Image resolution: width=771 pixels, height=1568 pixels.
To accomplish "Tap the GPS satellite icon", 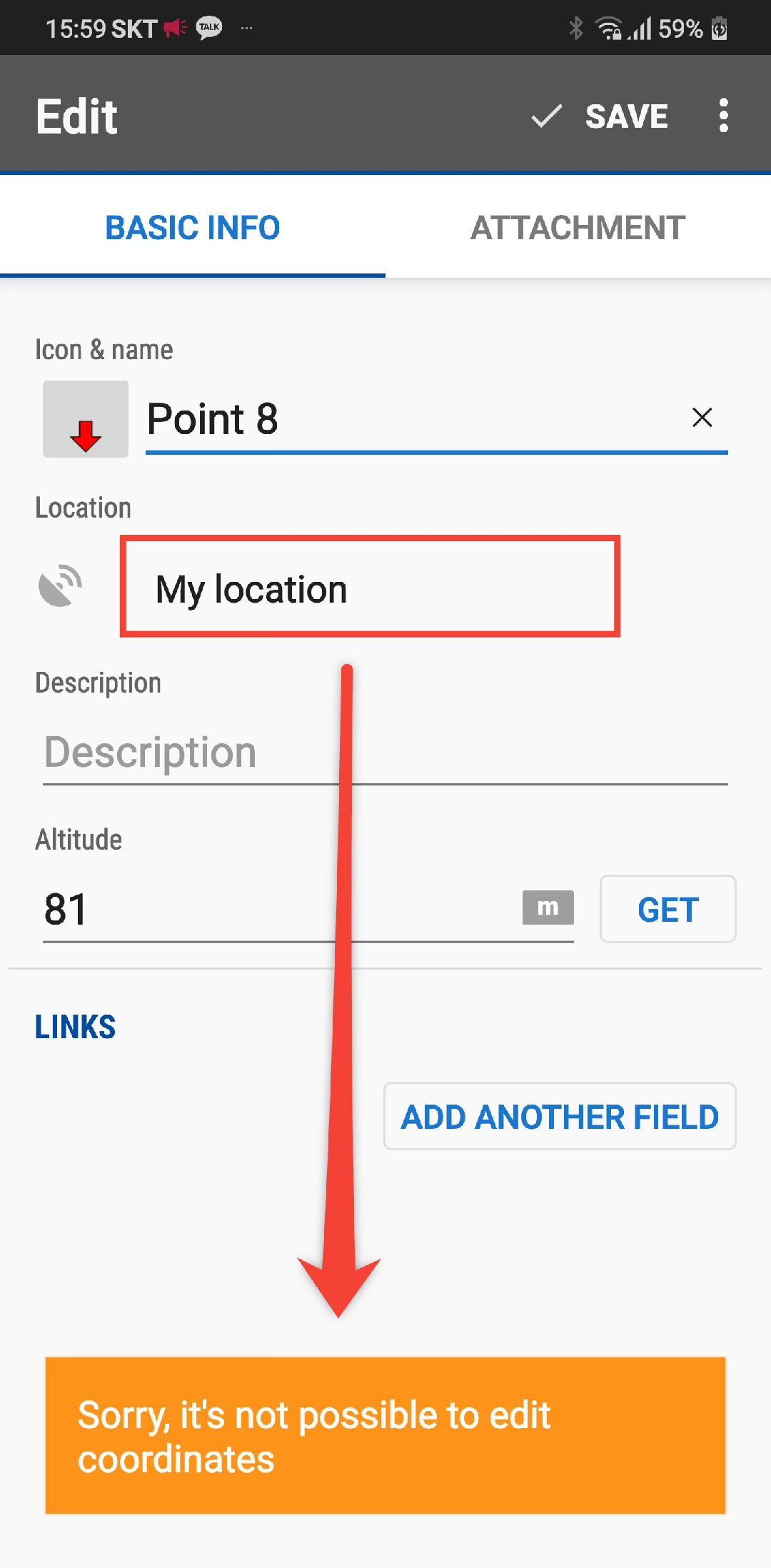I will pyautogui.click(x=61, y=586).
